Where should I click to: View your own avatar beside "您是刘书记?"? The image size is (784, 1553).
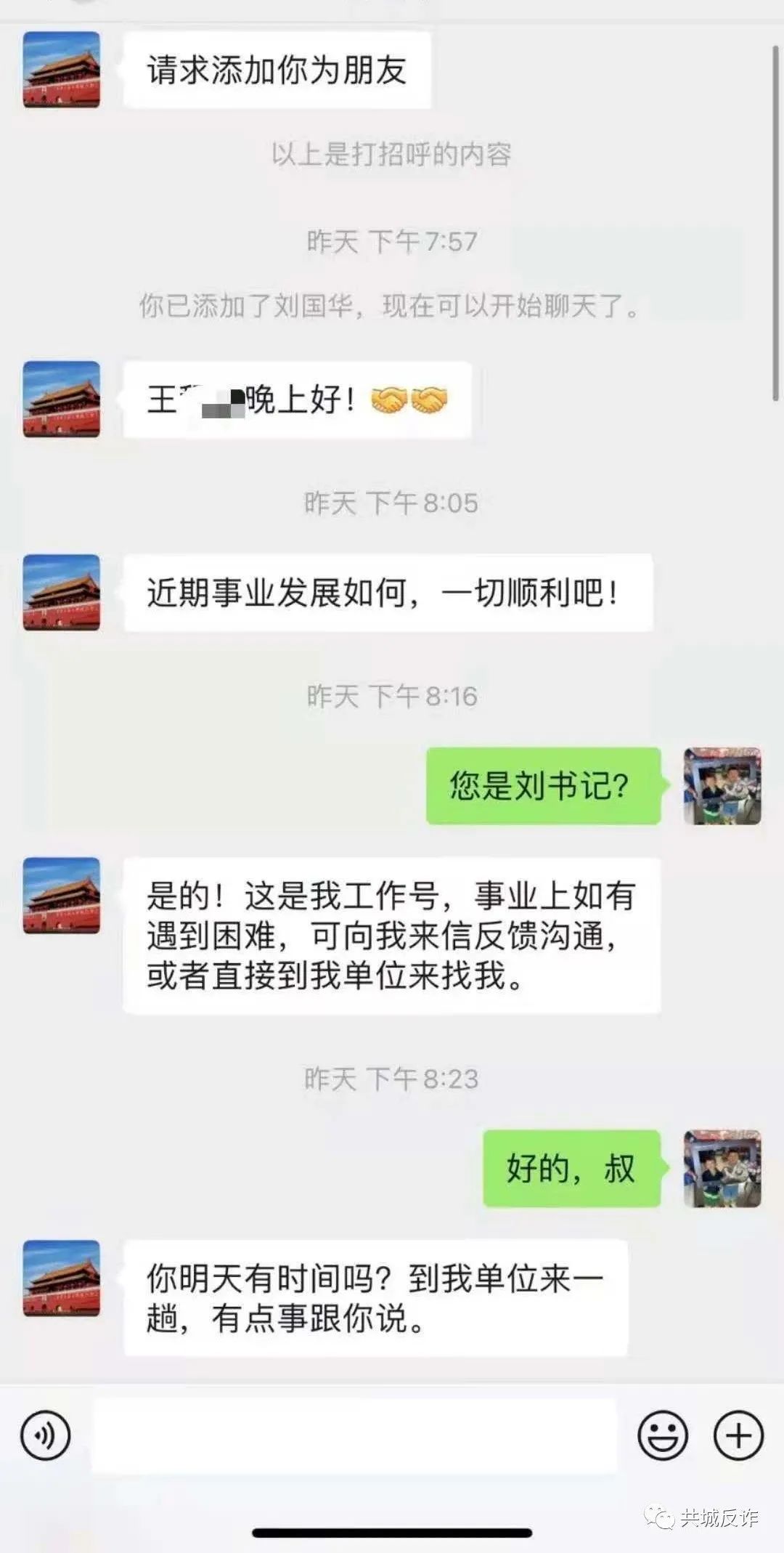pos(722,786)
